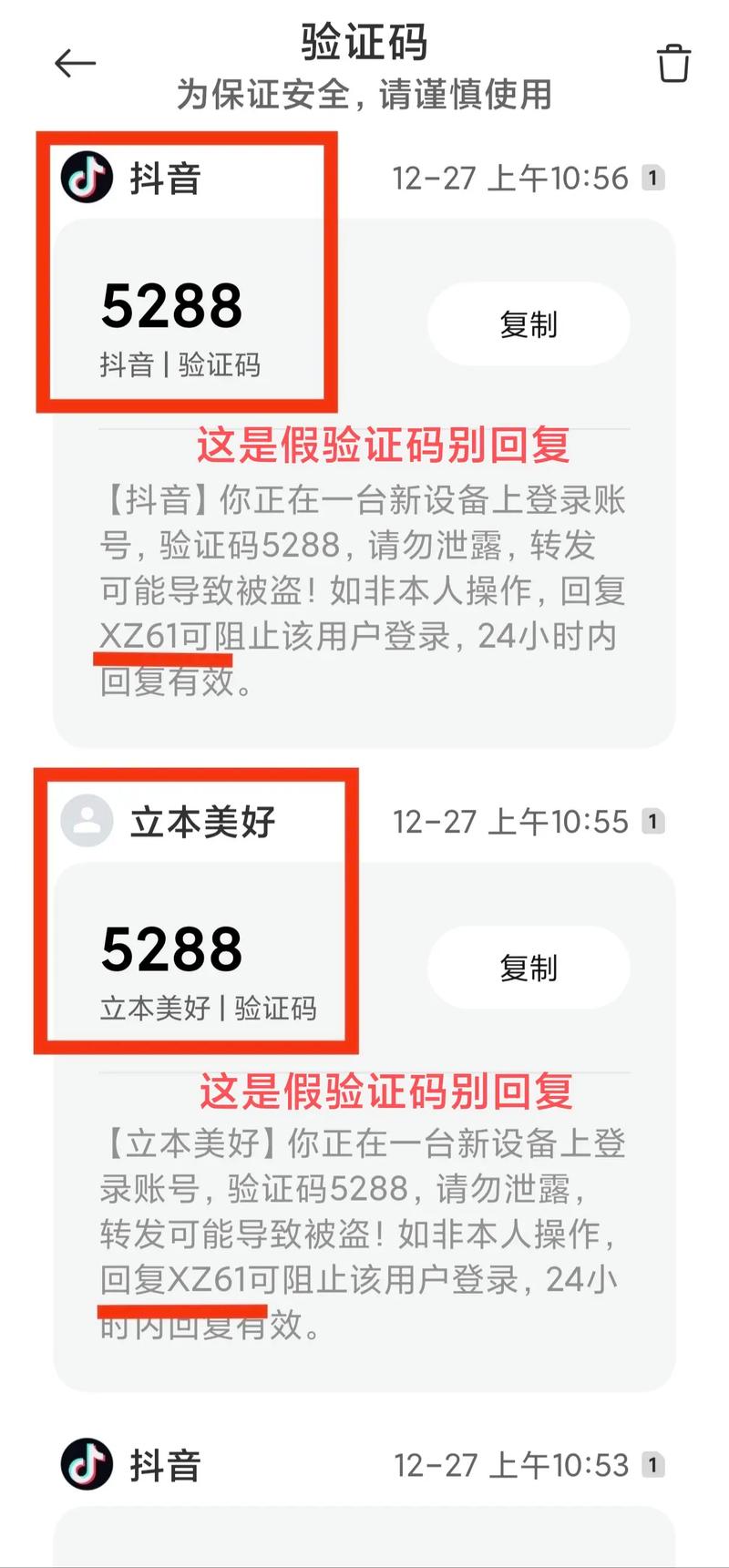
Task: Tap the back arrow to leave verification codes
Action: click(x=75, y=62)
